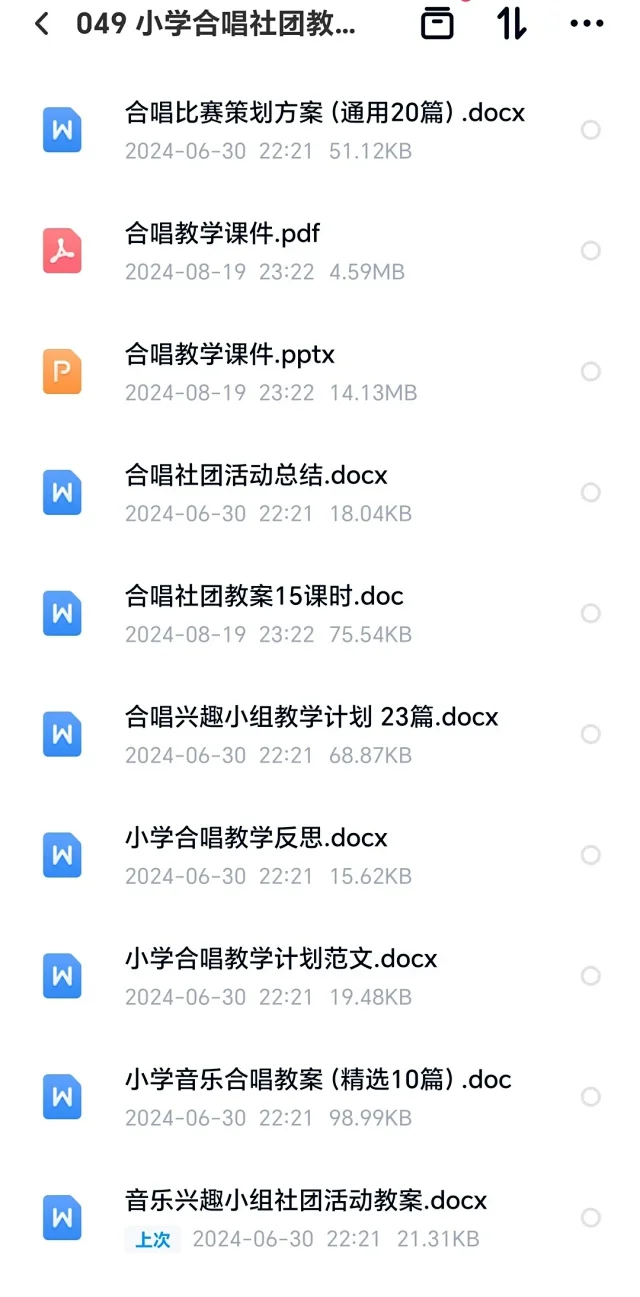Open 合唱比赛策划方案 (通用20篇).docx

pos(324,113)
